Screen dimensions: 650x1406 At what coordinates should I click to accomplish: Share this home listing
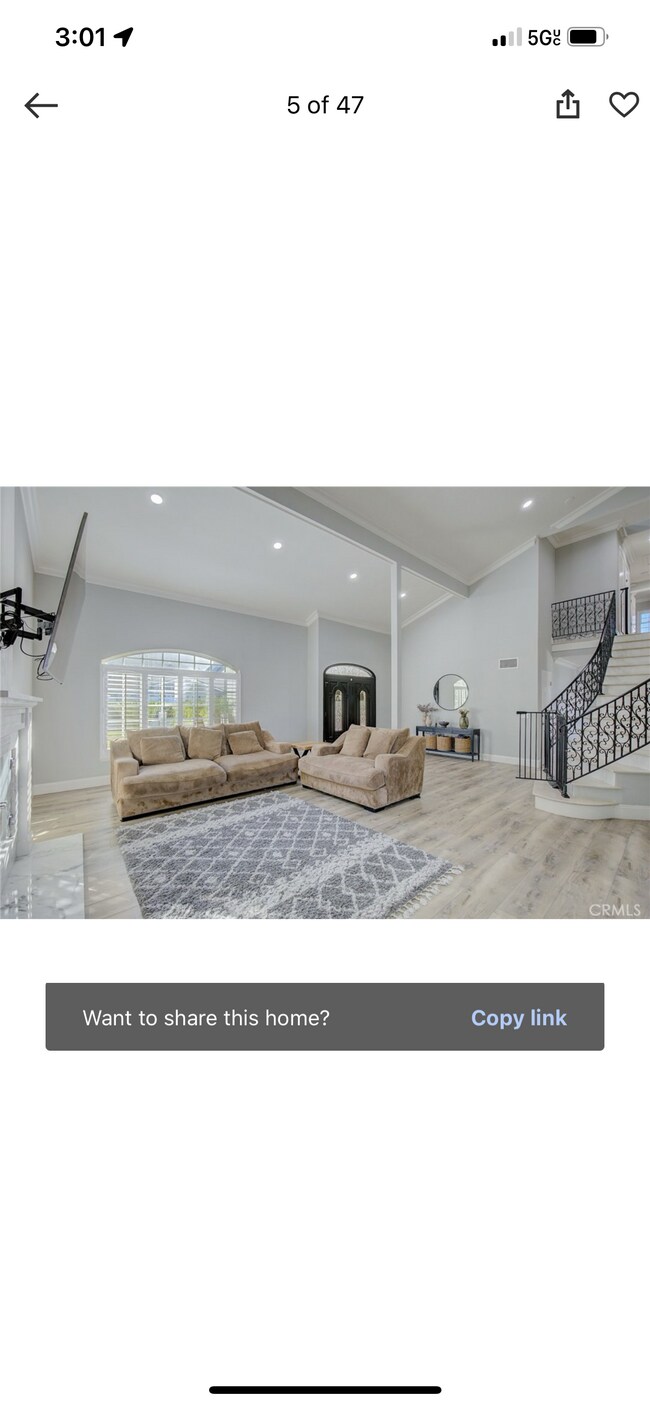[x=567, y=104]
